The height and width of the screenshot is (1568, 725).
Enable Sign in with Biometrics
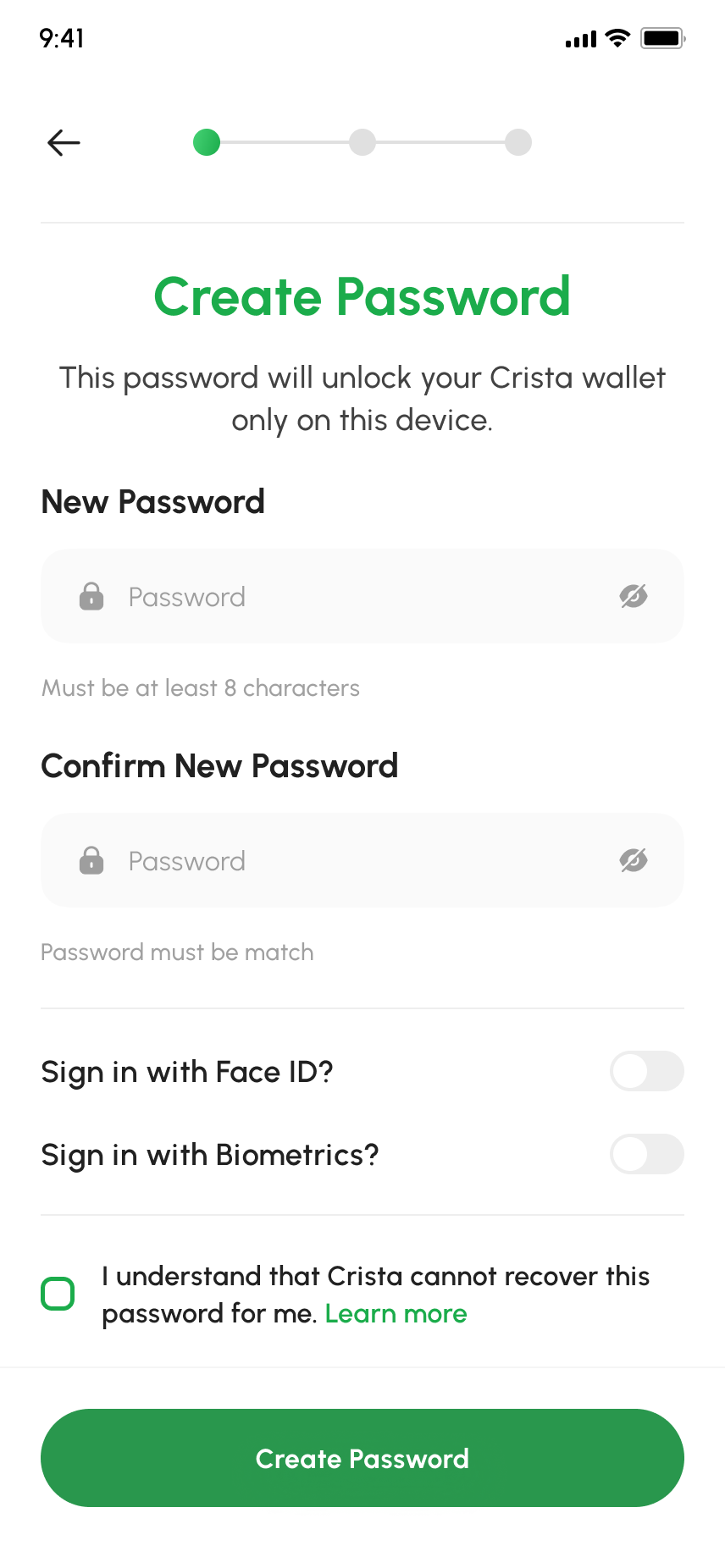point(646,1154)
